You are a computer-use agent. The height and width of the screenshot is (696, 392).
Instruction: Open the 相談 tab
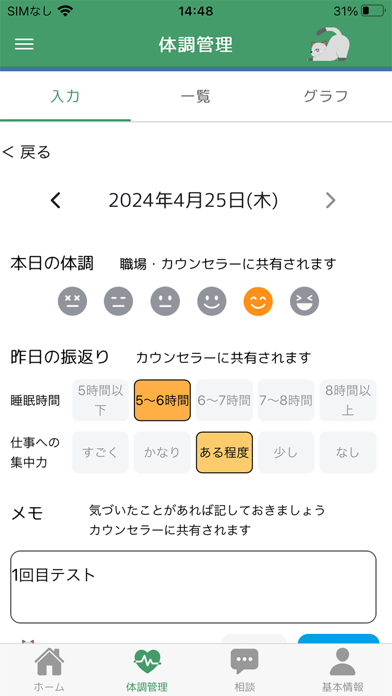(x=245, y=670)
